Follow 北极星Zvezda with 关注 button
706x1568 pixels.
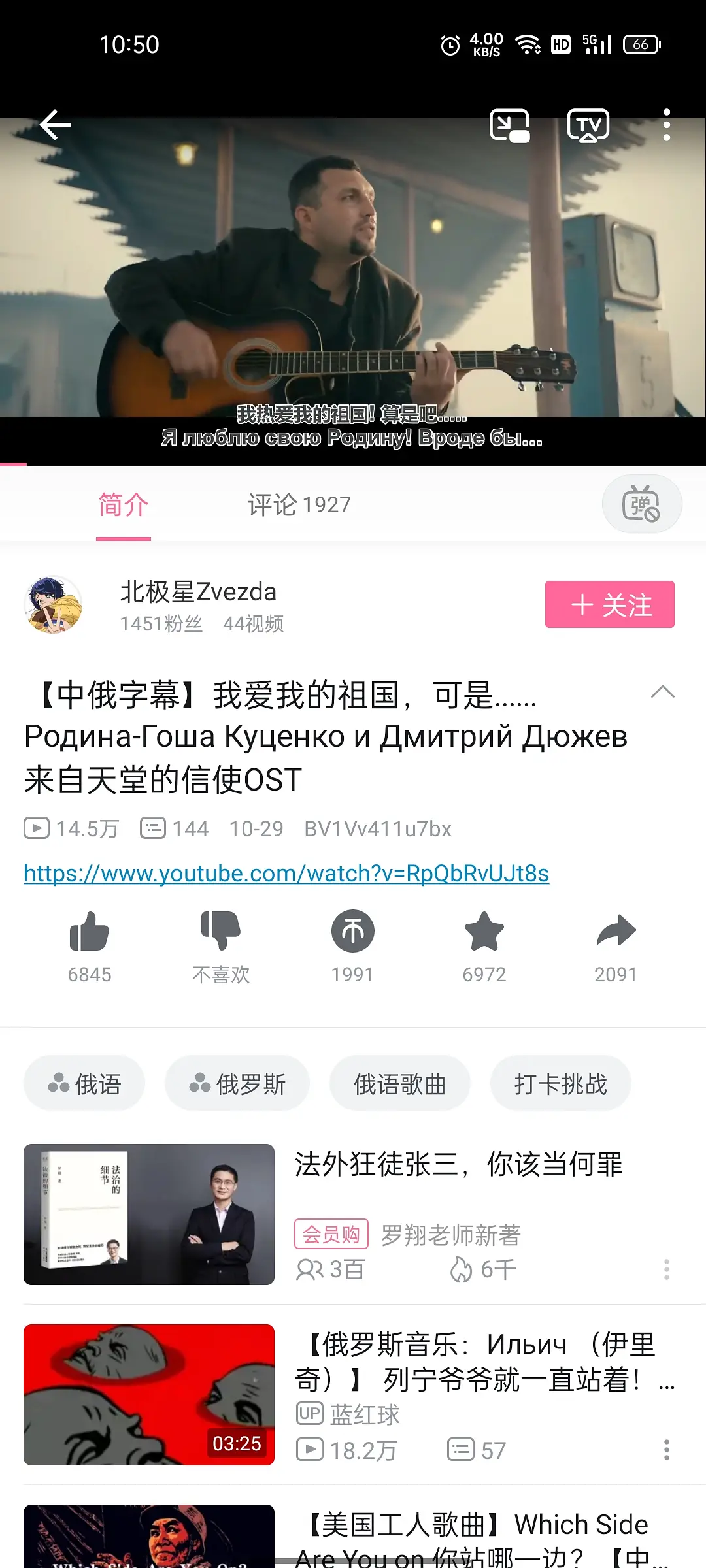click(609, 604)
